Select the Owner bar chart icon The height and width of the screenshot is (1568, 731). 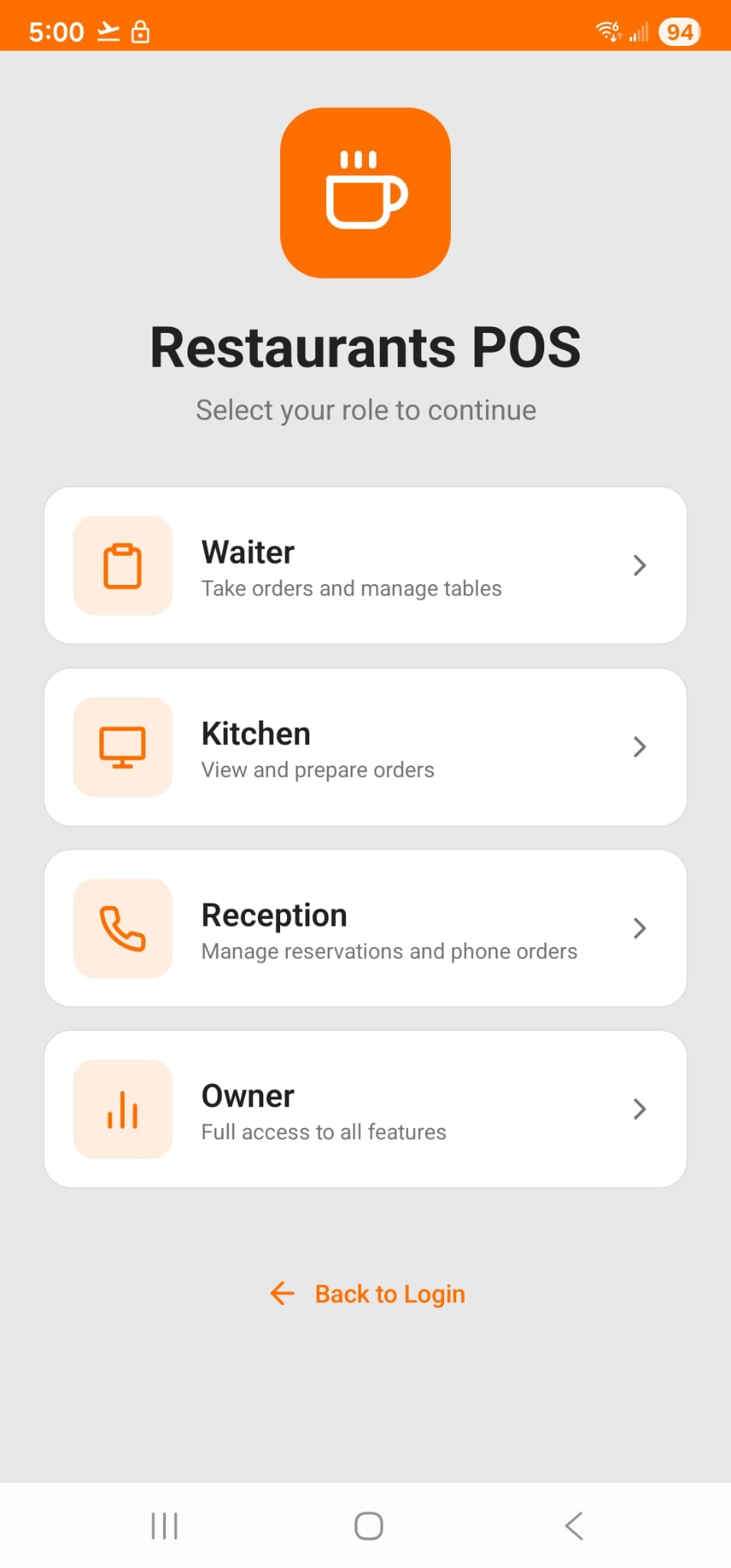(x=122, y=1109)
